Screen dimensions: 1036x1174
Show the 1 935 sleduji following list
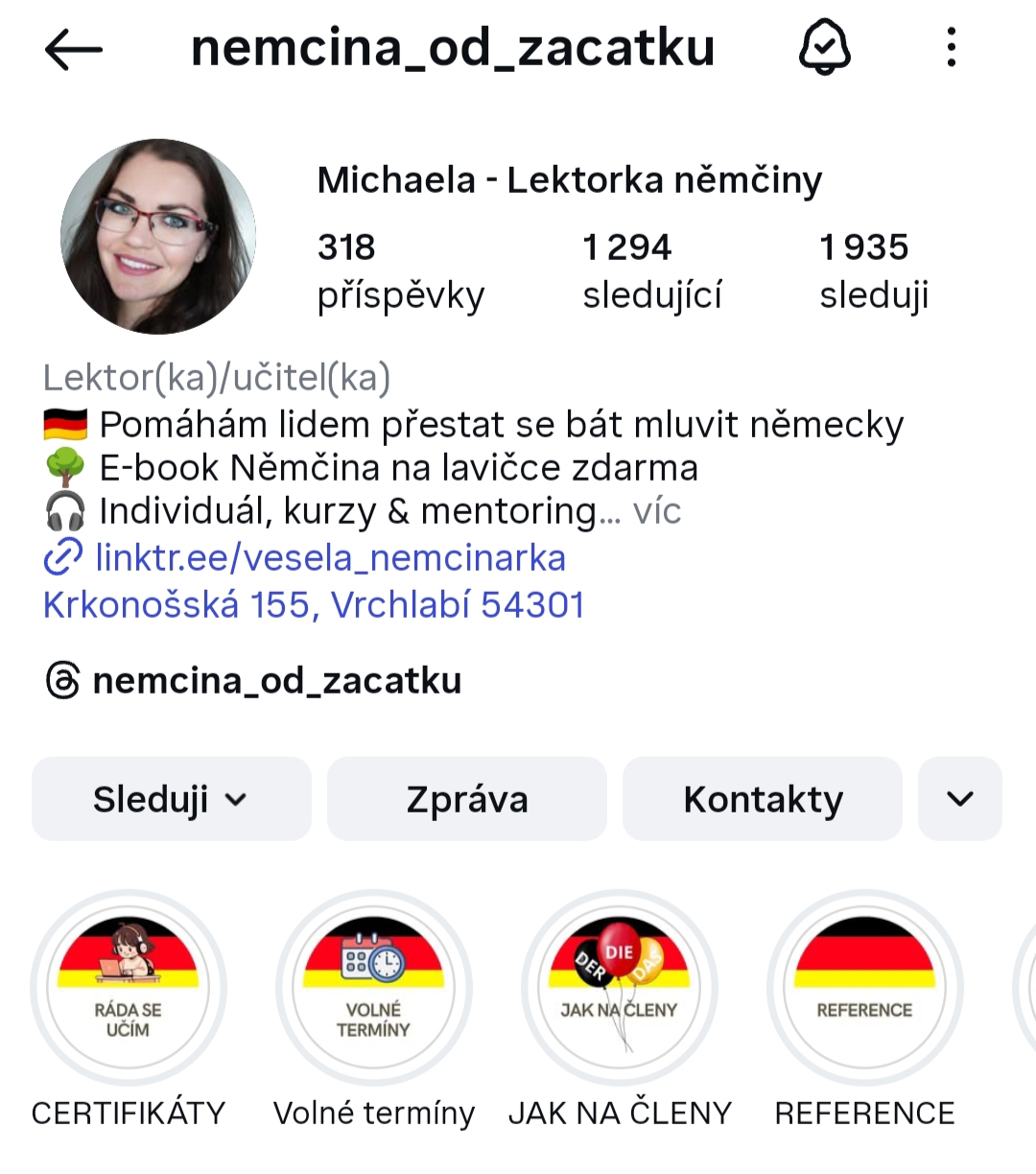click(873, 271)
